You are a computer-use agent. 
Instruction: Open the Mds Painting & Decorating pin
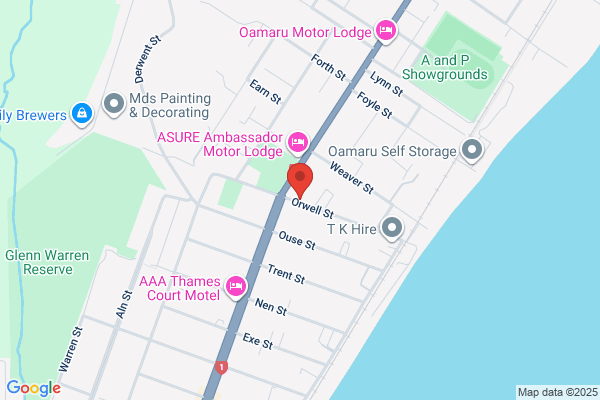(114, 104)
